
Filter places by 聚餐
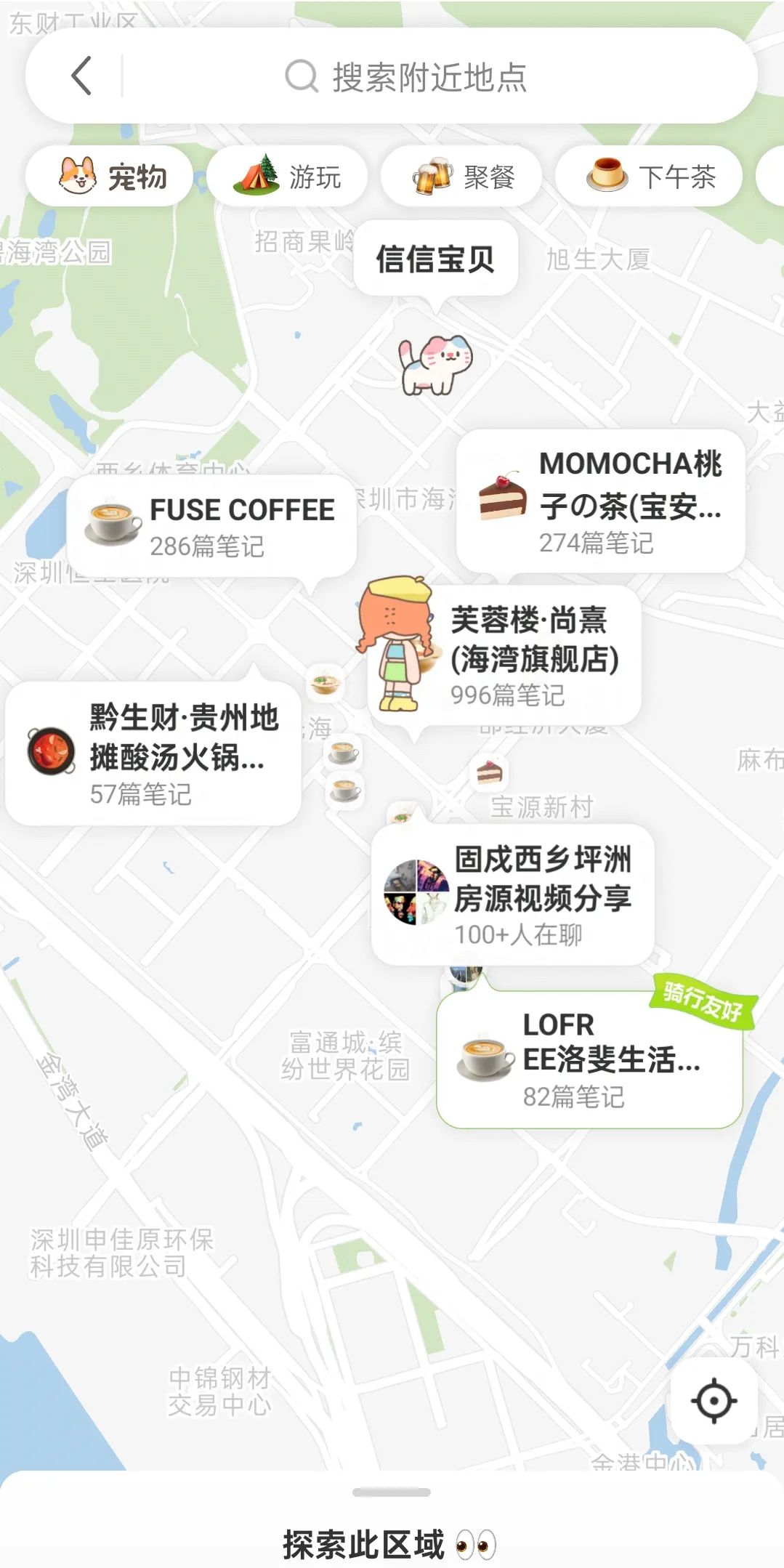click(x=464, y=177)
